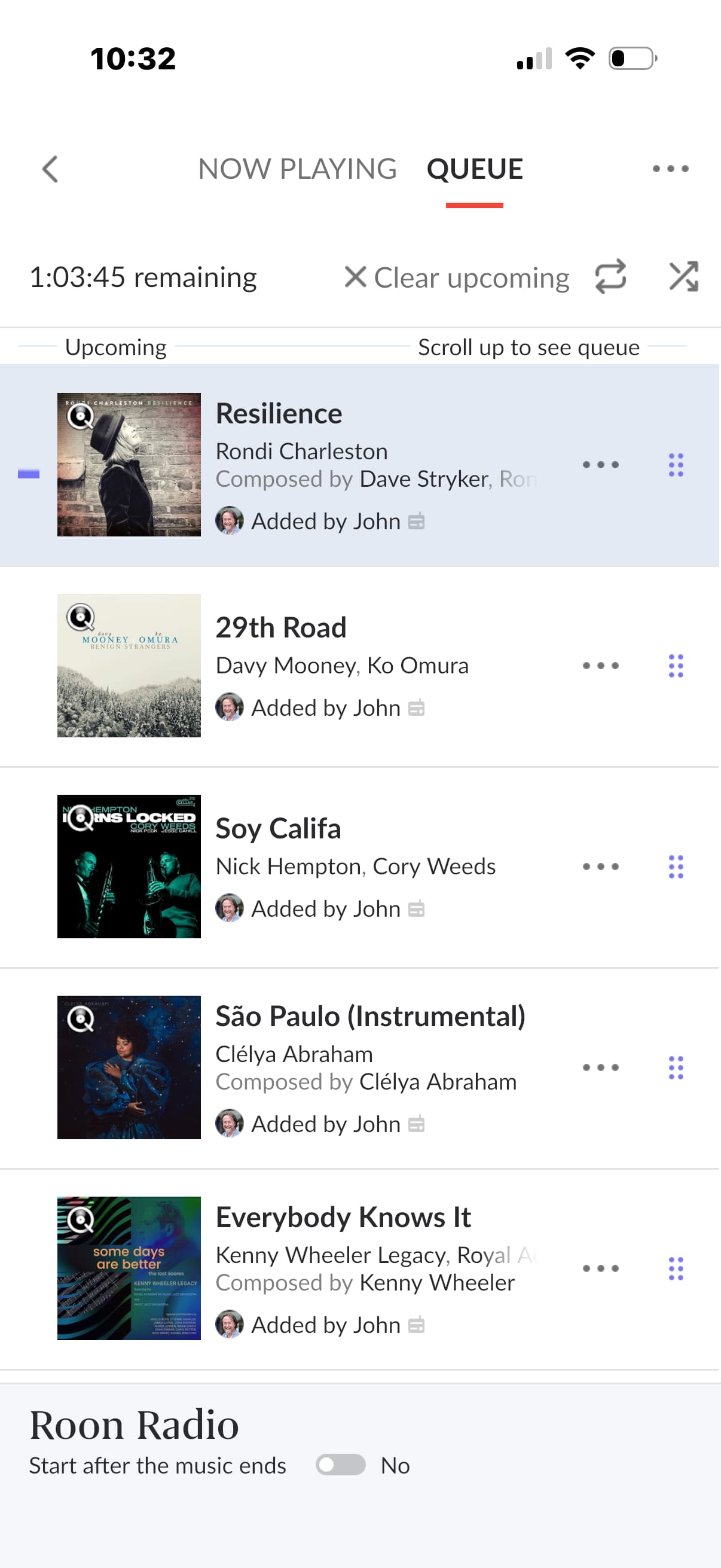This screenshot has width=721, height=1568.
Task: Tap composer link Kenny Wheeler
Action: [437, 1283]
